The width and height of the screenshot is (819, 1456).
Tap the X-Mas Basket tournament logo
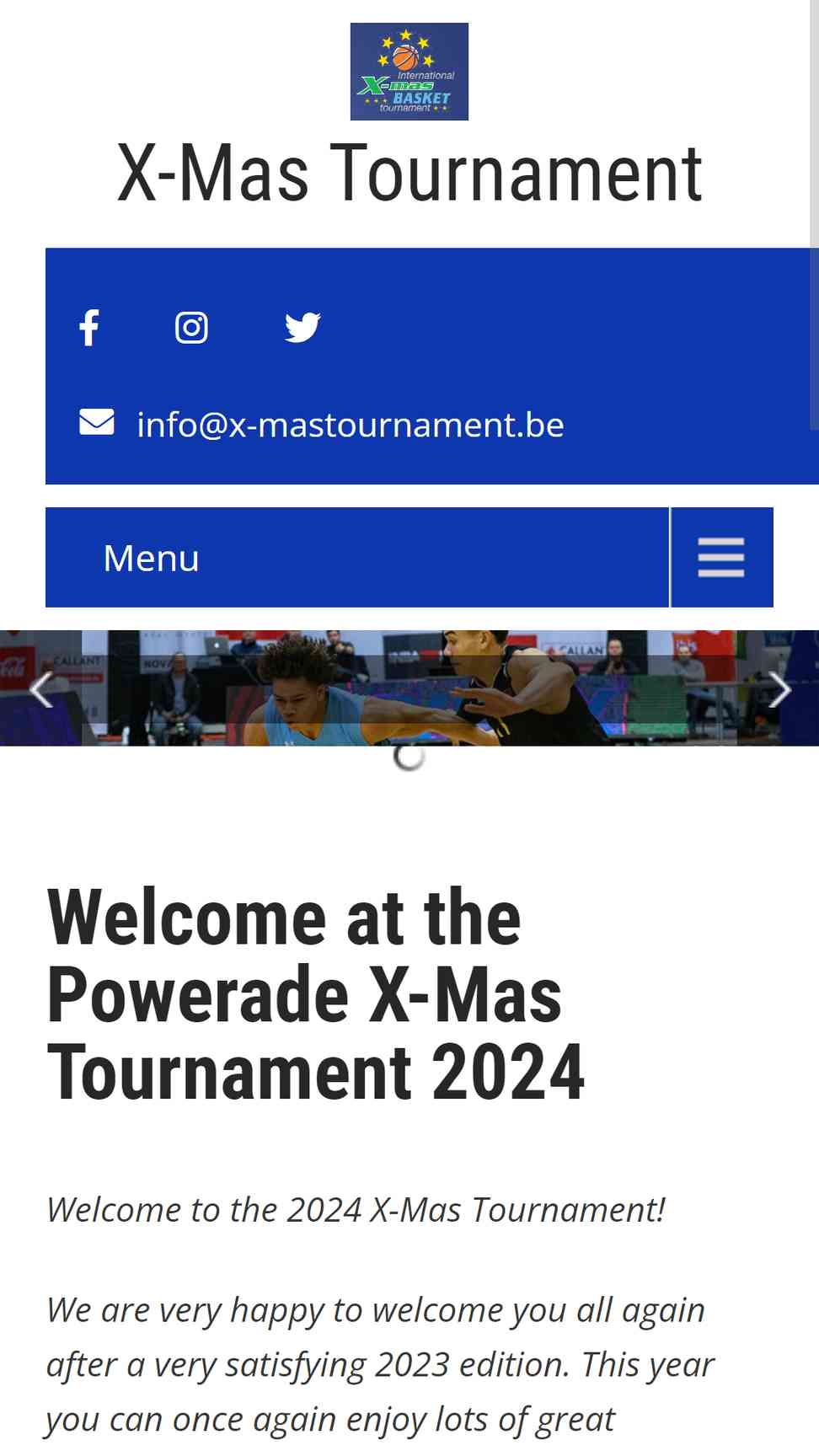pyautogui.click(x=409, y=72)
